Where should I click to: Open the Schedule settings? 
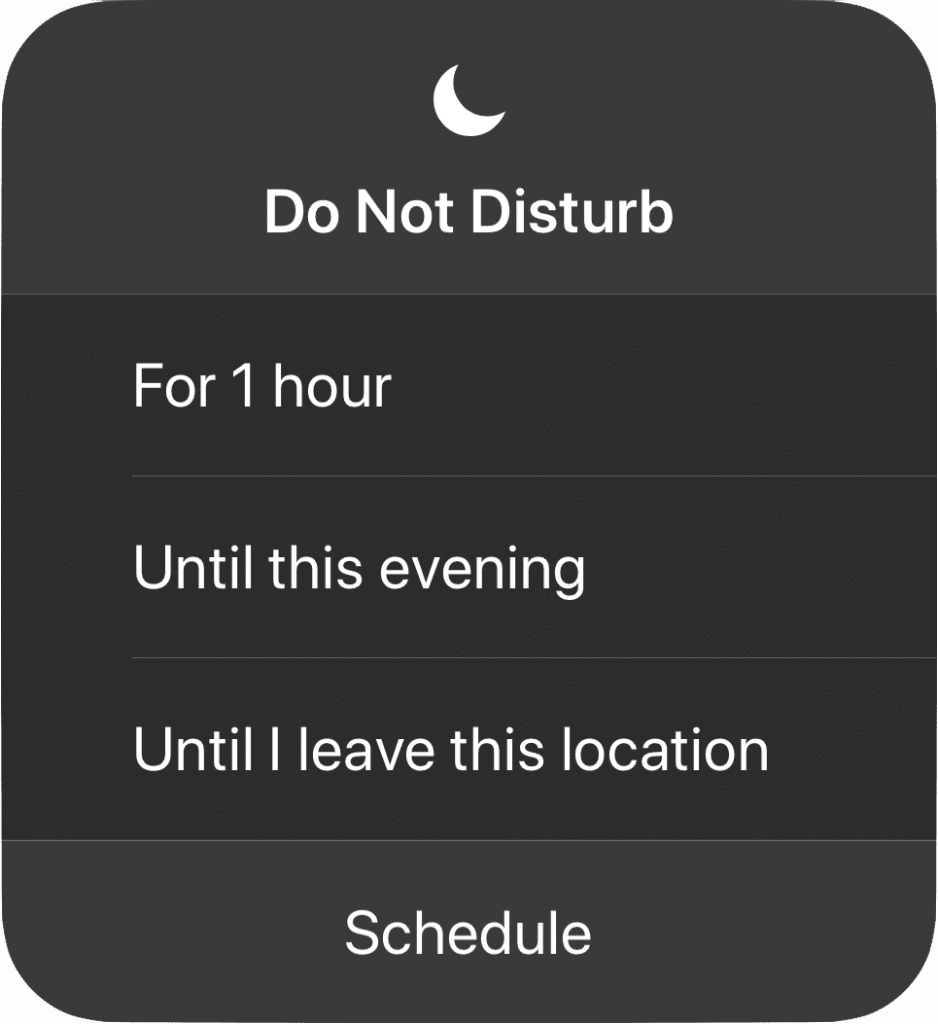click(x=468, y=932)
